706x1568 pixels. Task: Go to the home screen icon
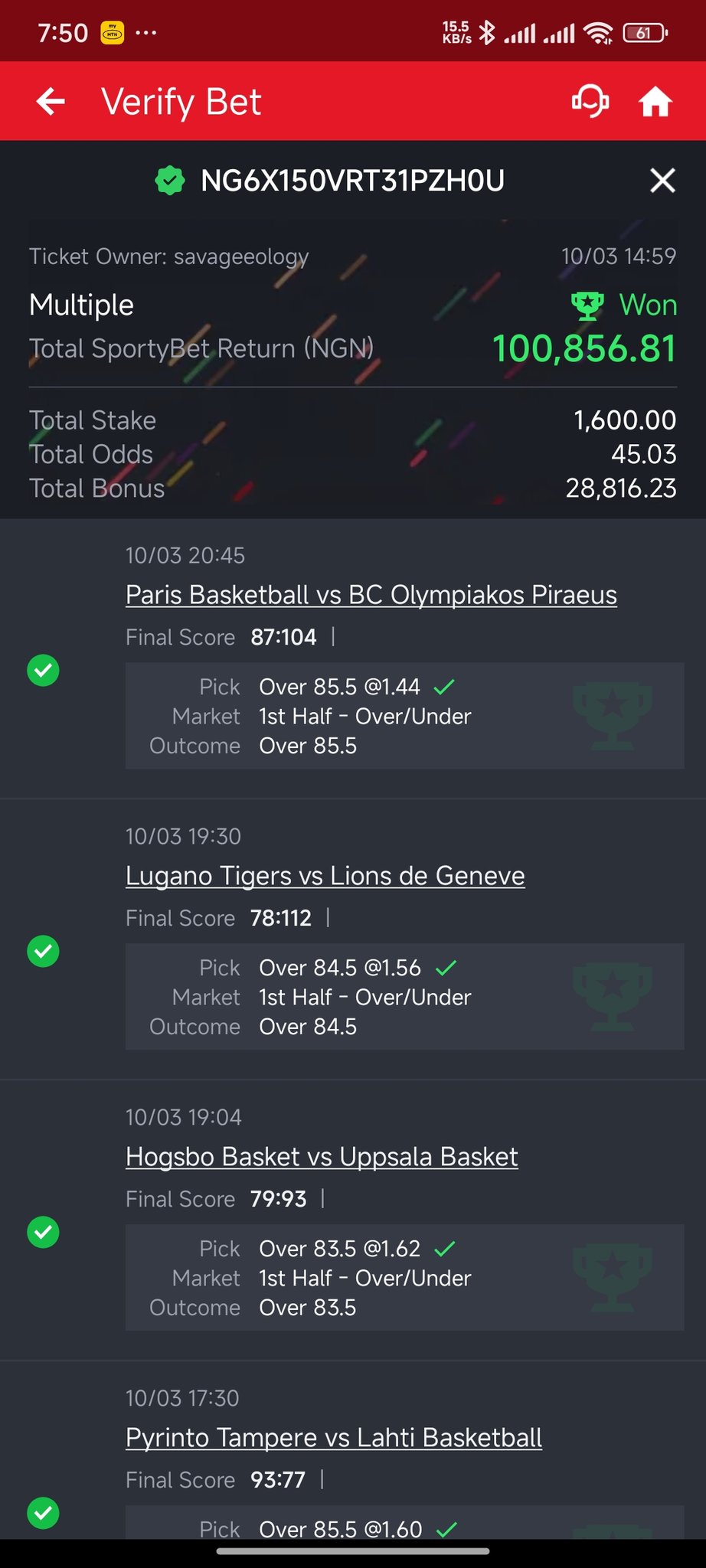click(x=655, y=101)
